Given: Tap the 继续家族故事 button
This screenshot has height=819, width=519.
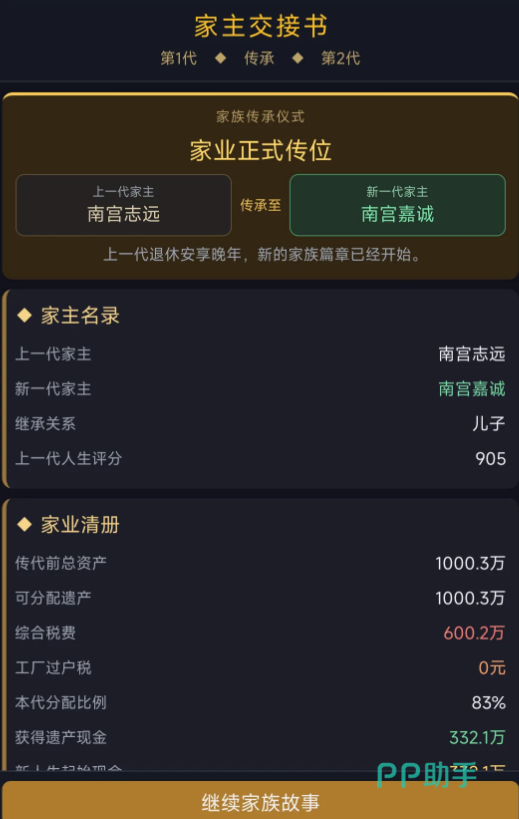Looking at the screenshot, I should coord(260,800).
